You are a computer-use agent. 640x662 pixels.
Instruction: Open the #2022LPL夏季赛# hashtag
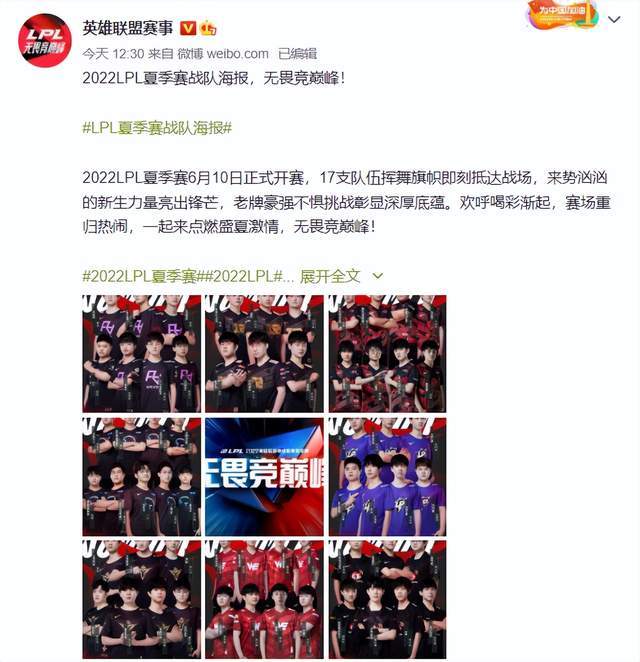coord(139,276)
